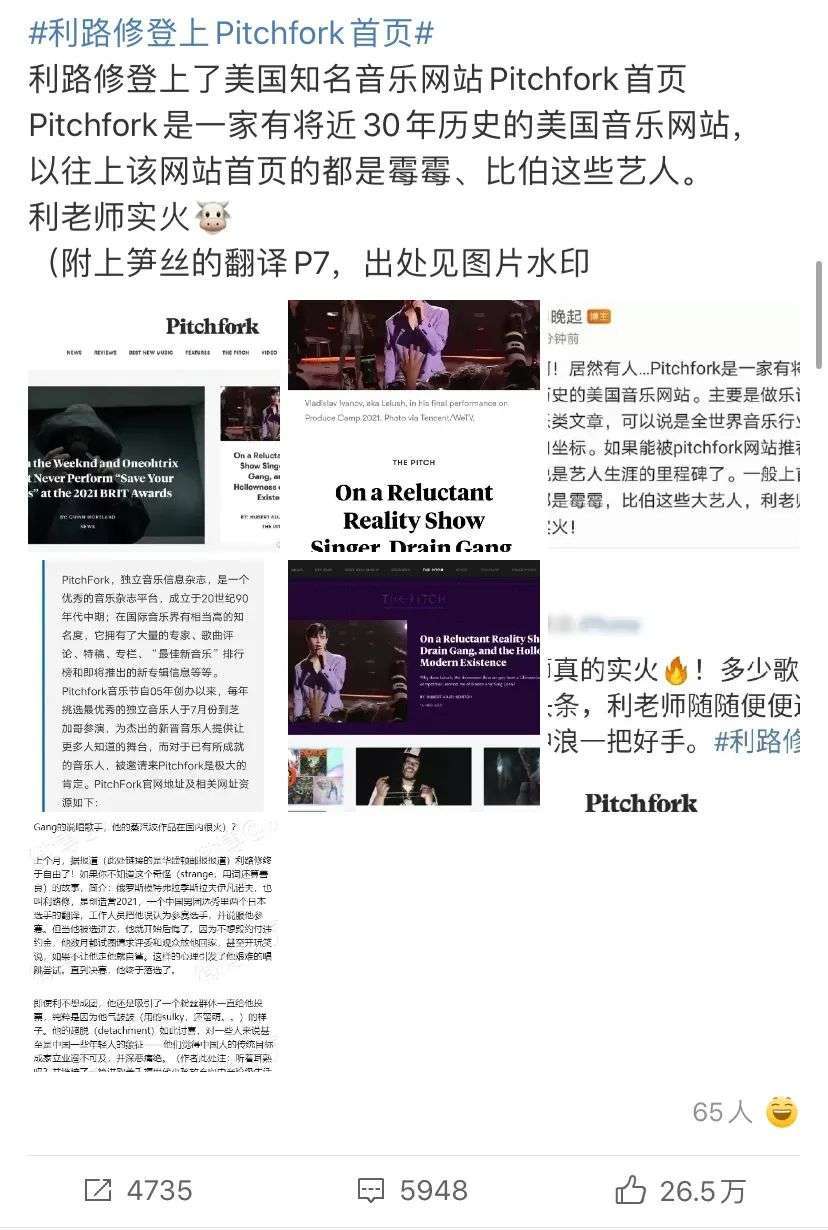Open the Pitchfork homepage screenshot image
The height and width of the screenshot is (1230, 828).
tap(155, 425)
